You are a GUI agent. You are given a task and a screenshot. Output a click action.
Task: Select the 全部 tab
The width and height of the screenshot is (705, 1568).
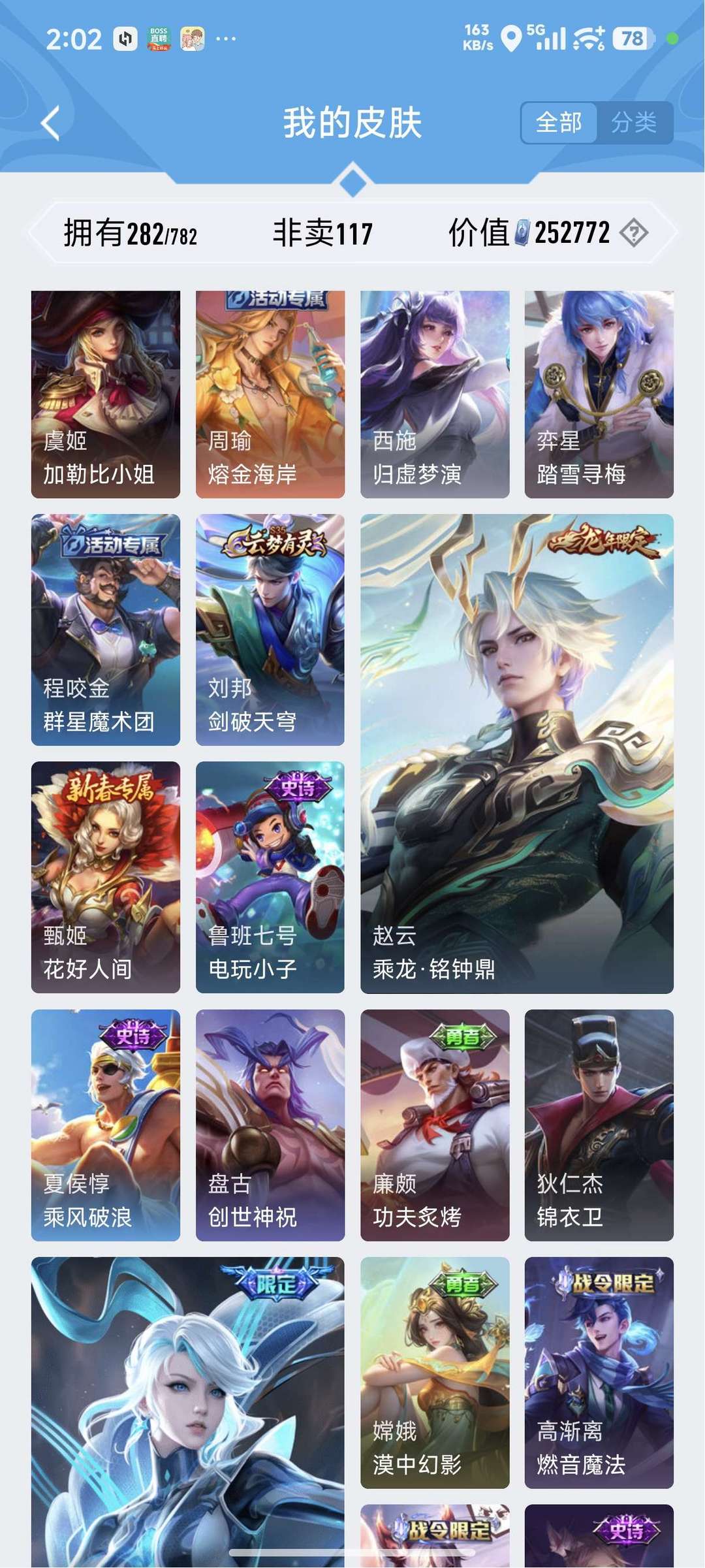pyautogui.click(x=559, y=122)
